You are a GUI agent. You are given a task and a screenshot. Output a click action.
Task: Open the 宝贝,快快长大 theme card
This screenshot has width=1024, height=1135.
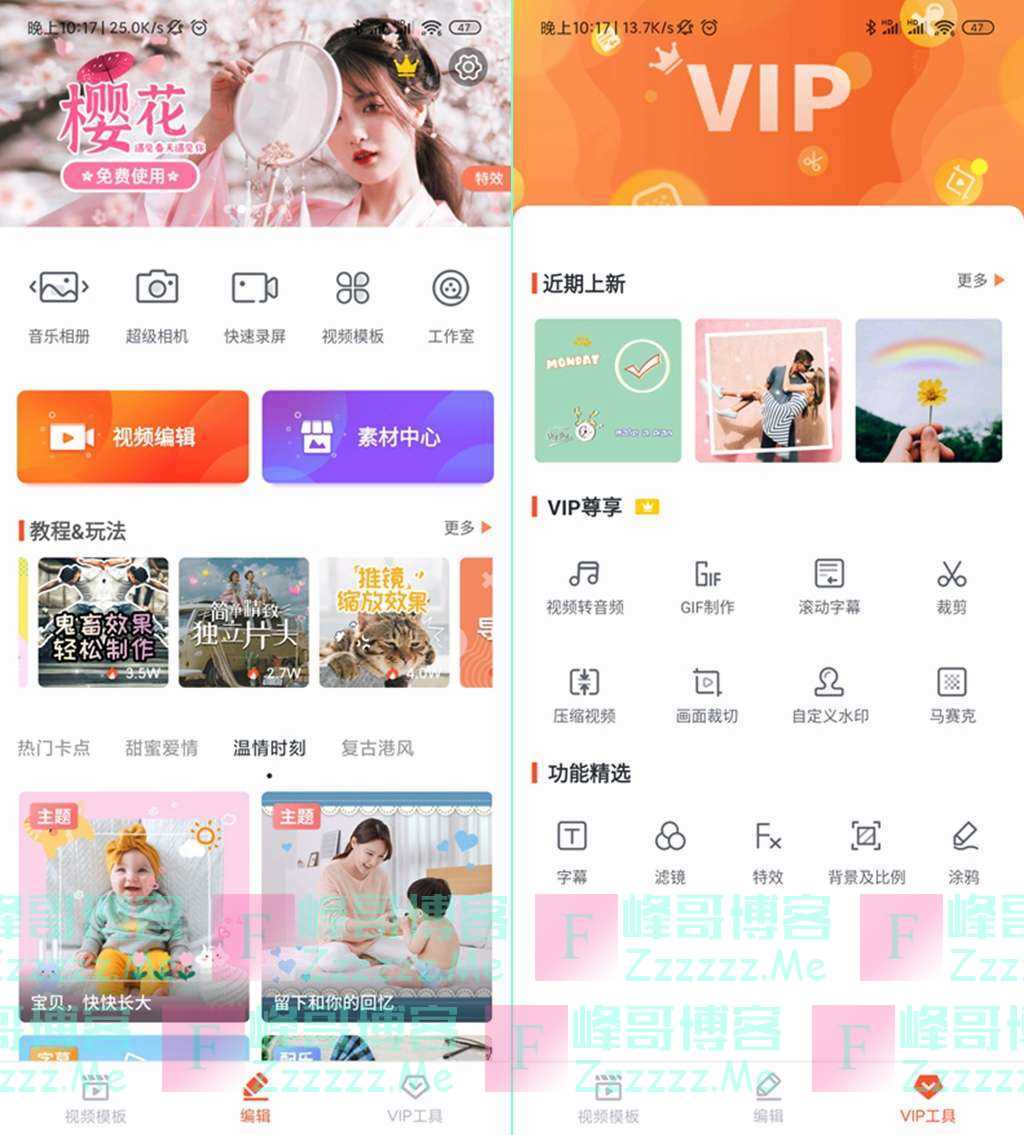click(x=134, y=906)
